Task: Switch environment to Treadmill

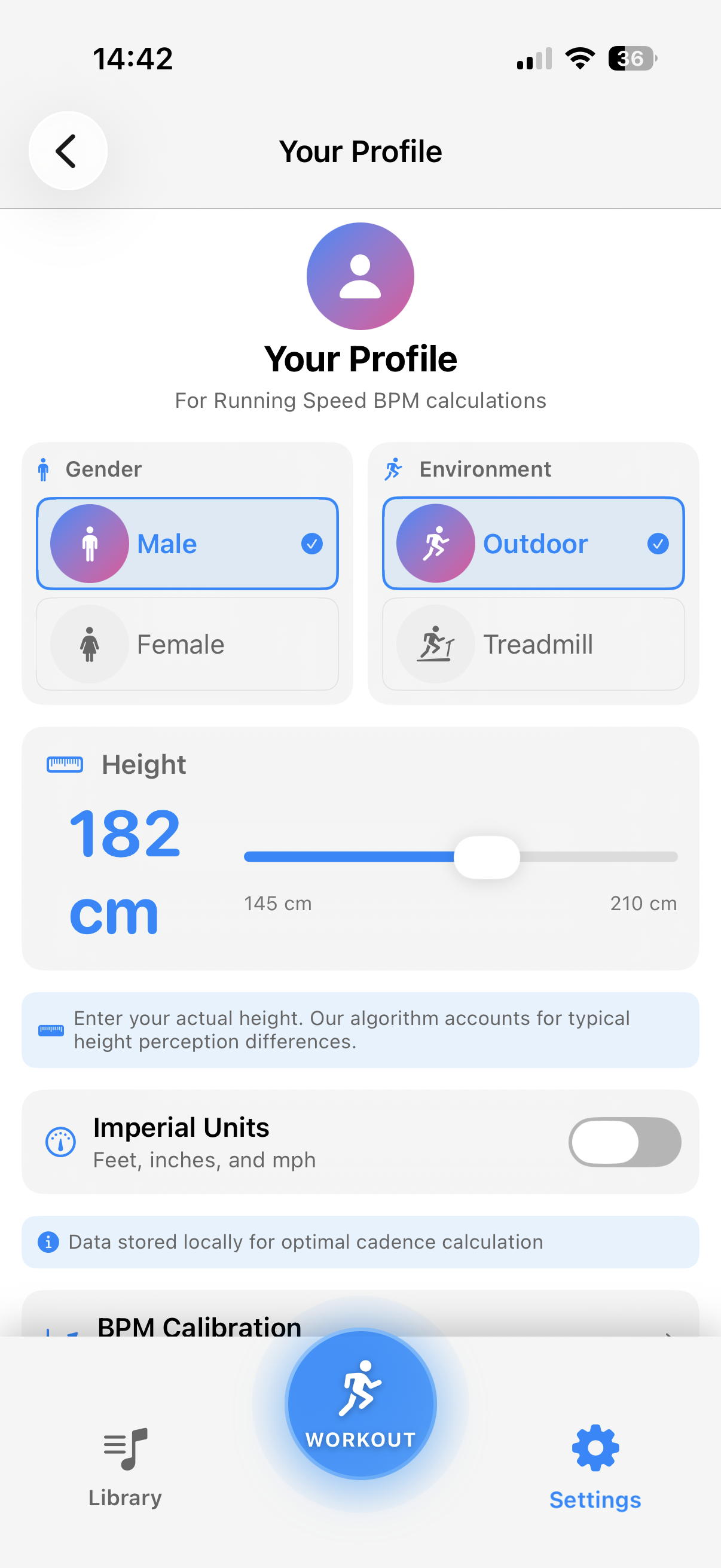Action: pos(533,644)
